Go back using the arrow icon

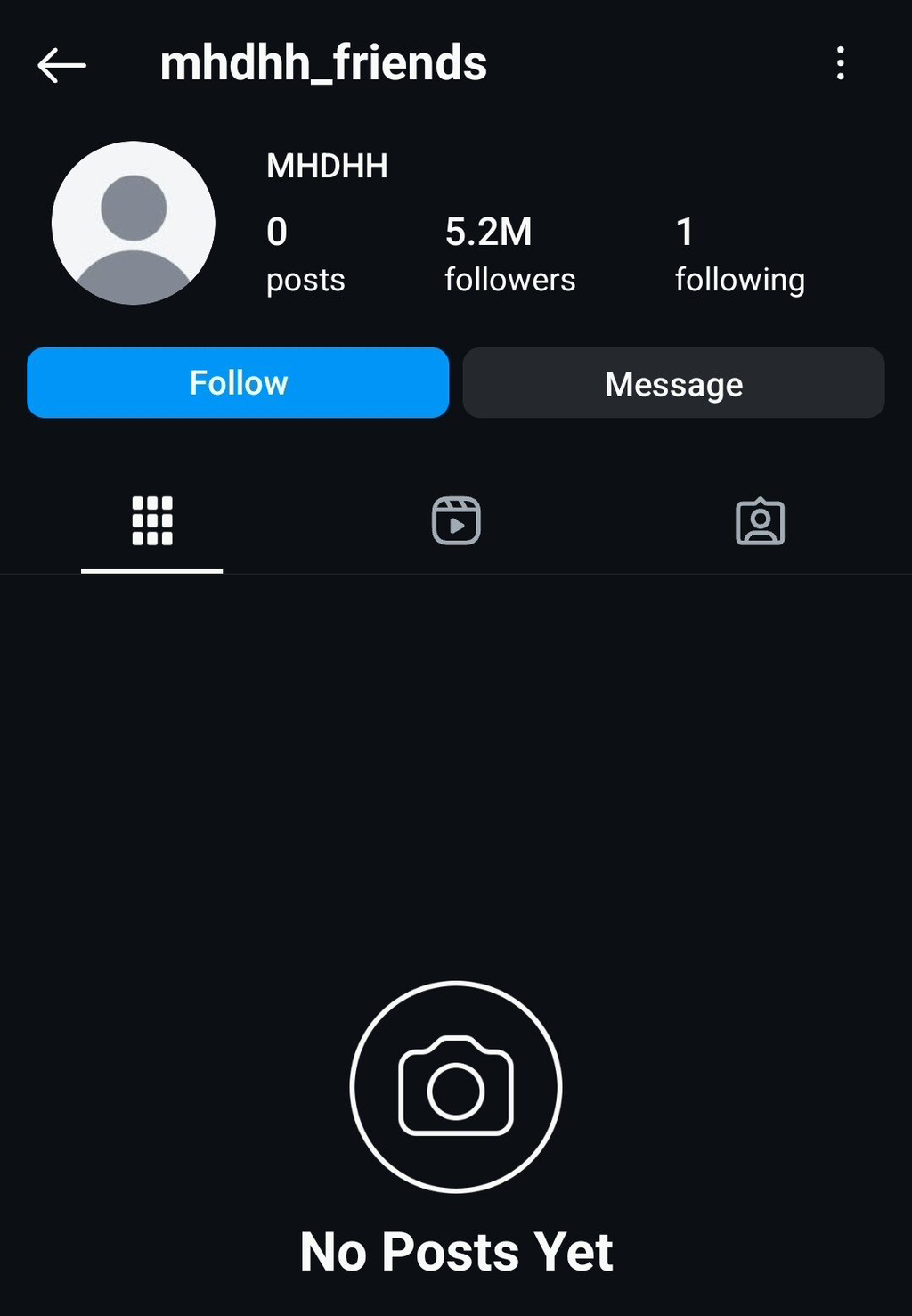click(61, 65)
